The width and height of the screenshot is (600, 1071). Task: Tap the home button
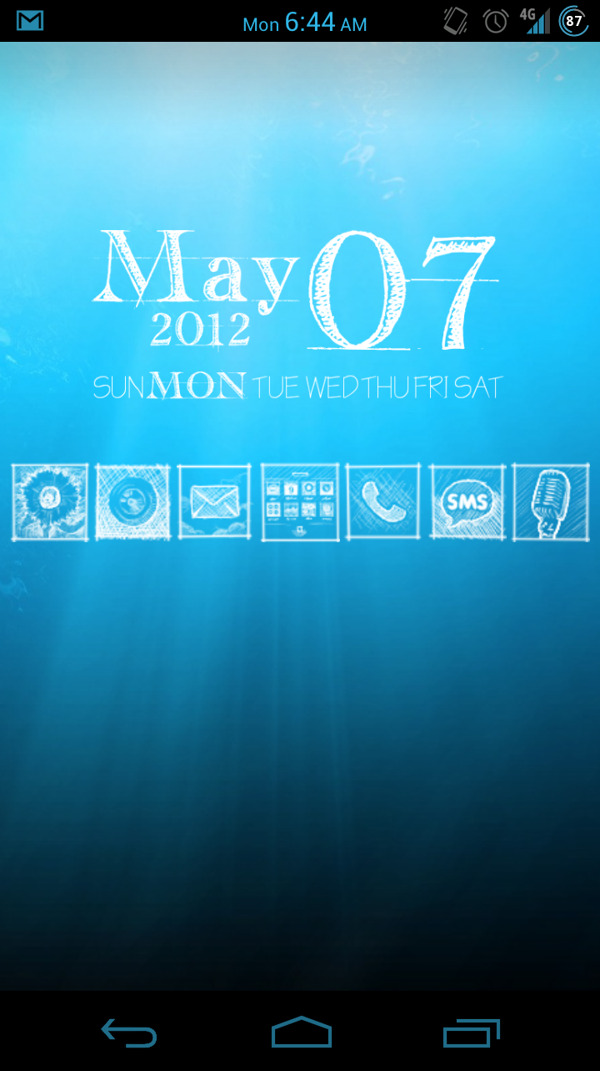click(301, 1032)
